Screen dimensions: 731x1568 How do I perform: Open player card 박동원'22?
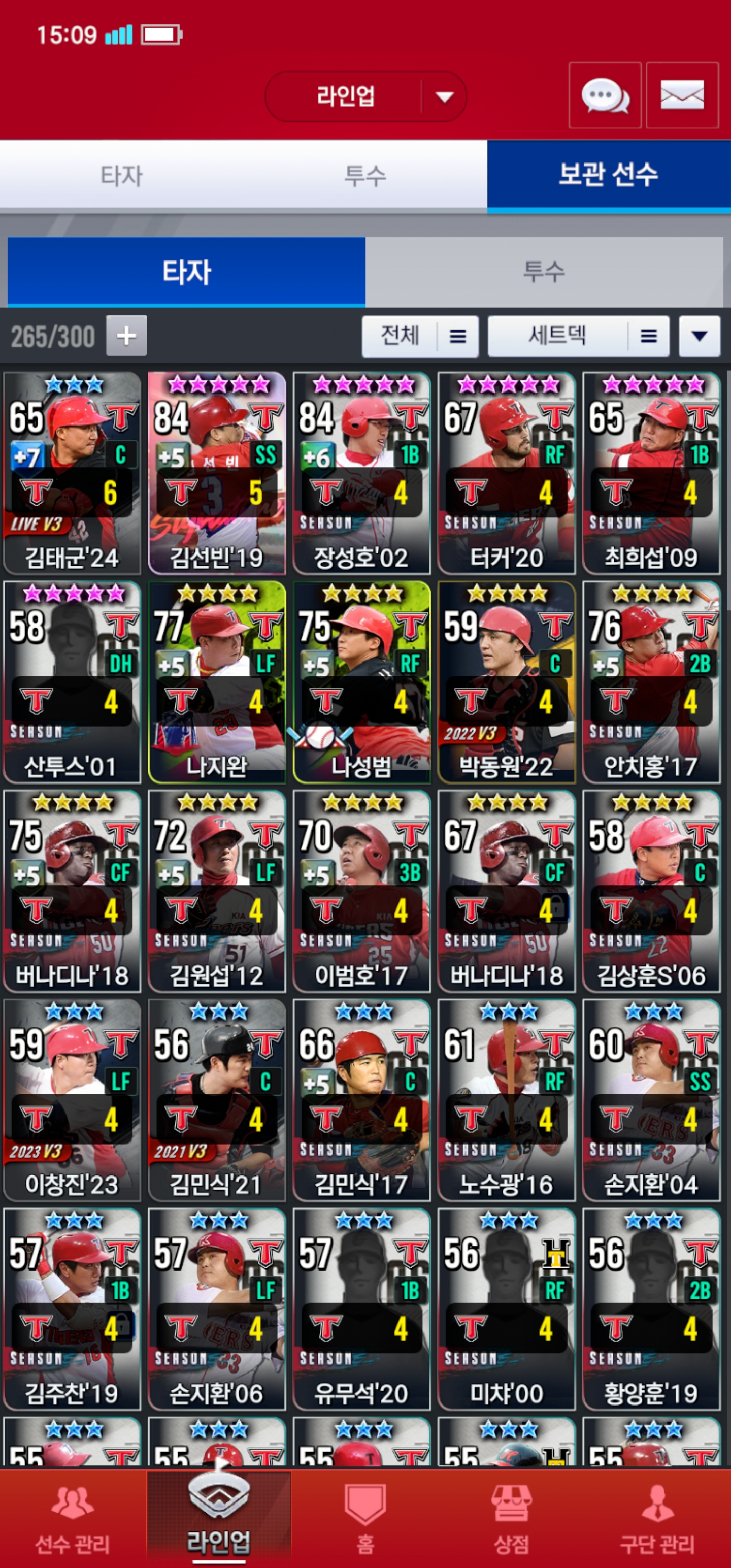coord(507,682)
